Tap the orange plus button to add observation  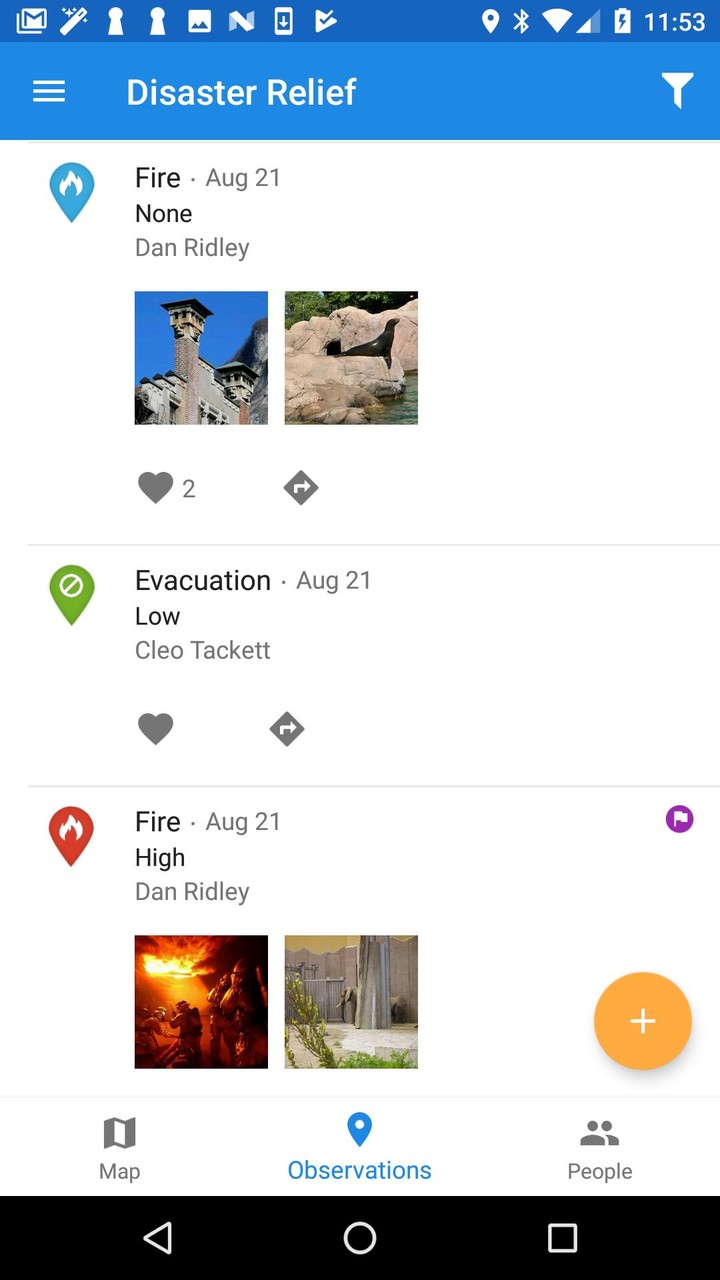point(643,1021)
